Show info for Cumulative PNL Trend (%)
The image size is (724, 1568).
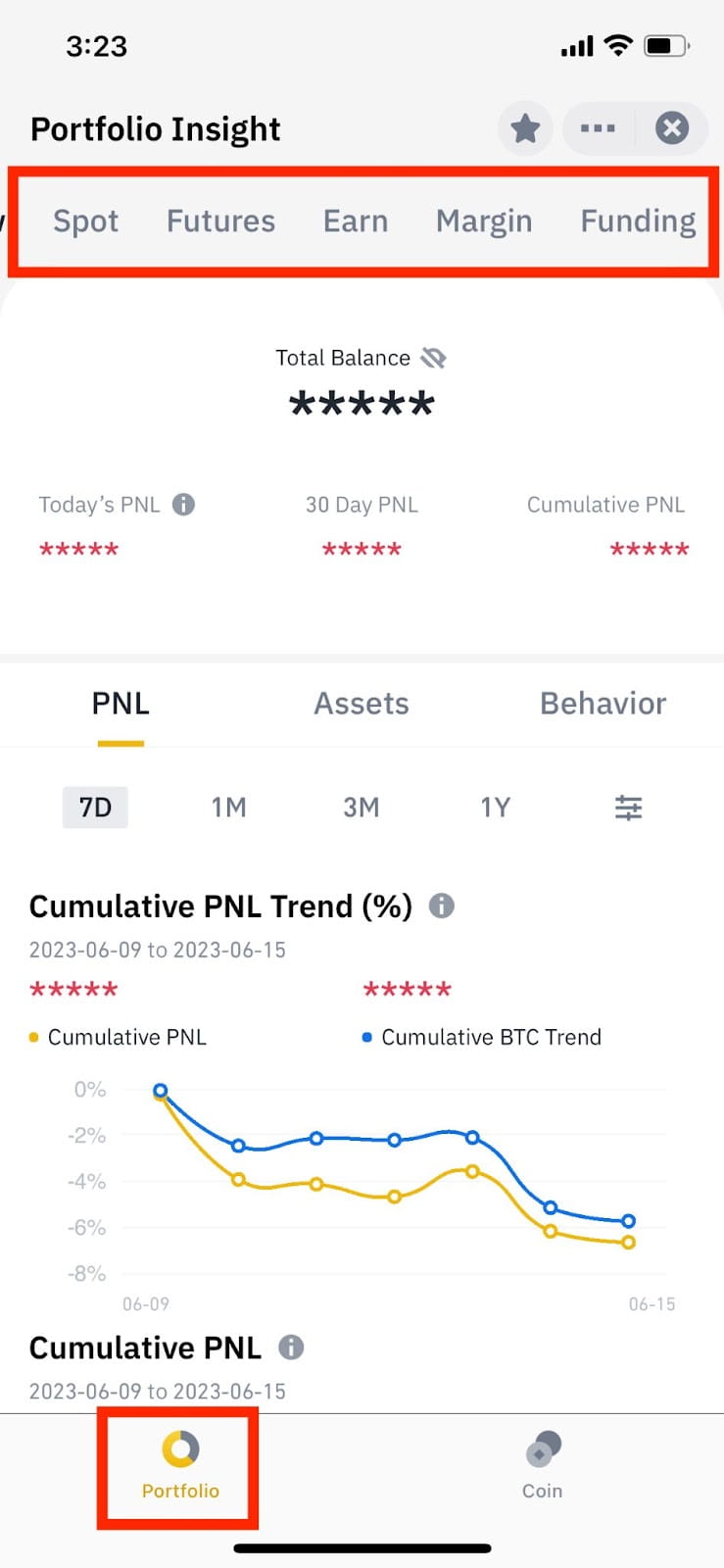(442, 906)
